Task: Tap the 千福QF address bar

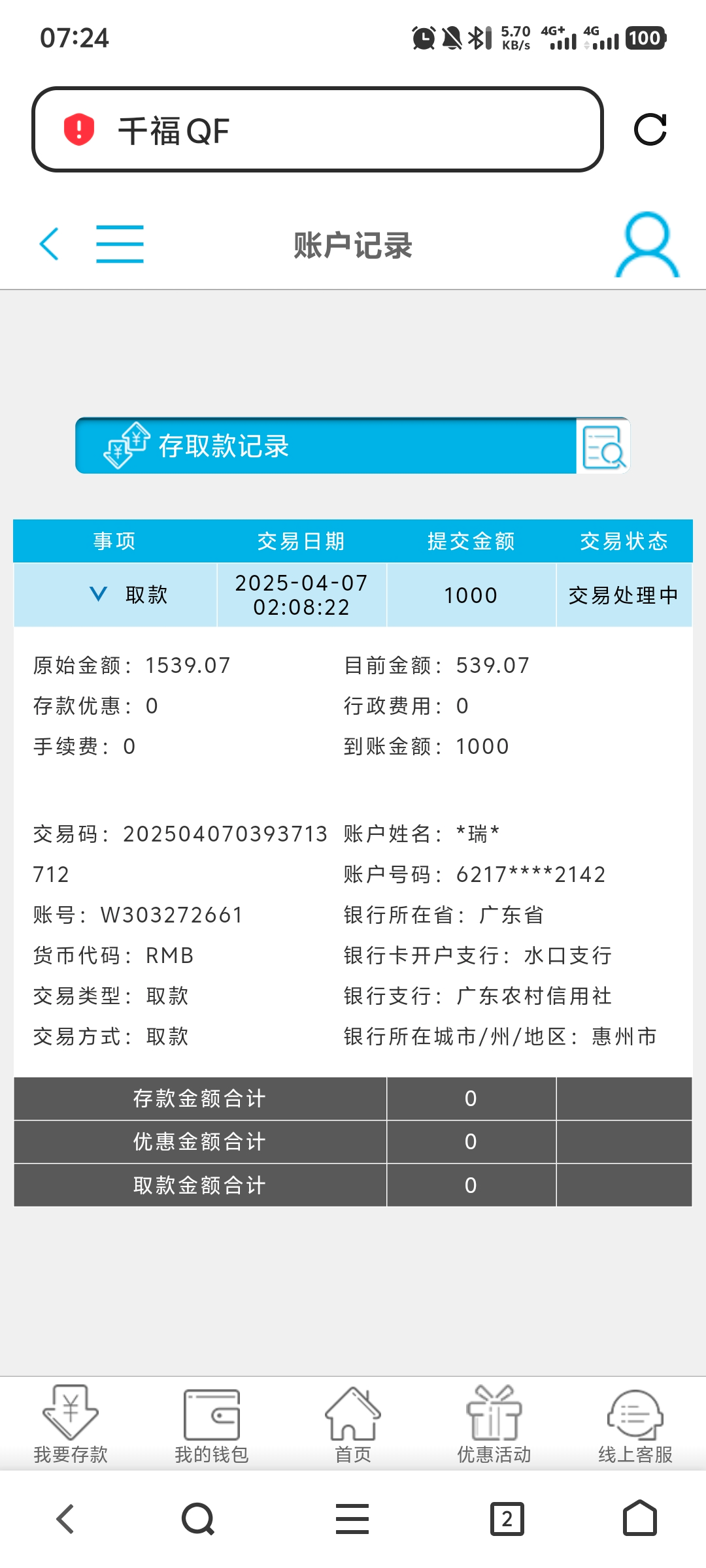Action: (x=317, y=130)
